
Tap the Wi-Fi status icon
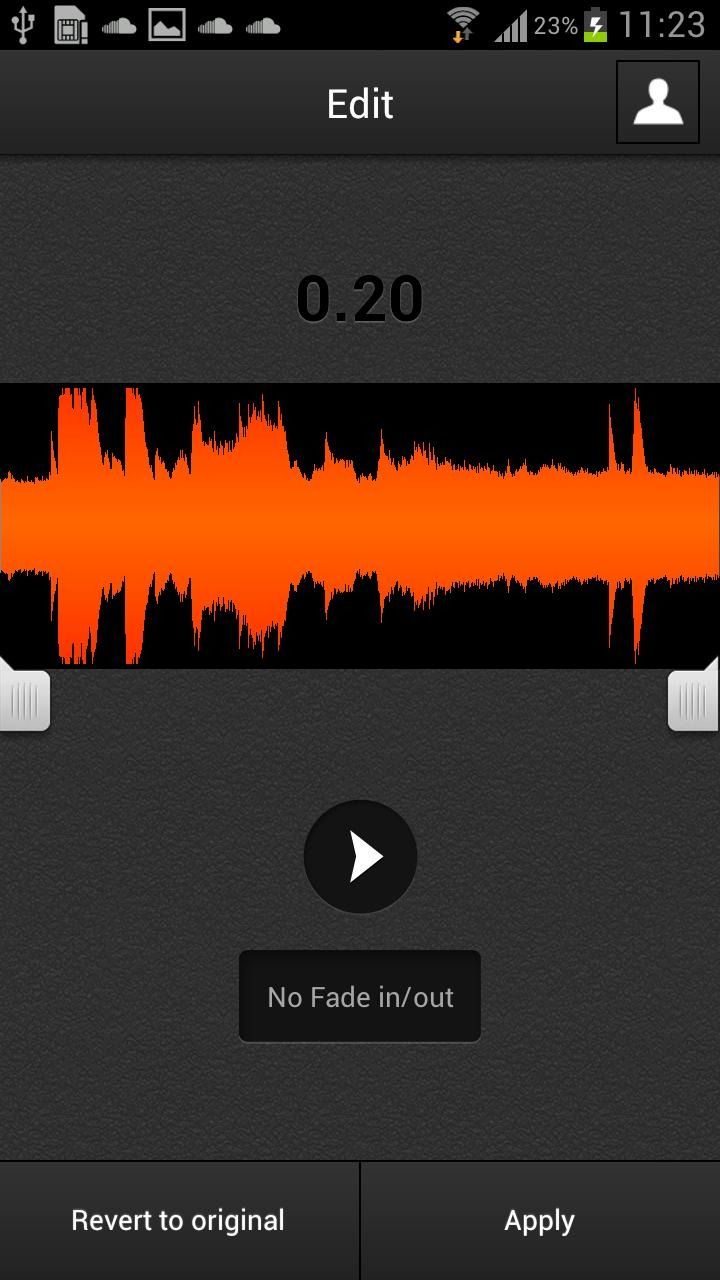[460, 25]
